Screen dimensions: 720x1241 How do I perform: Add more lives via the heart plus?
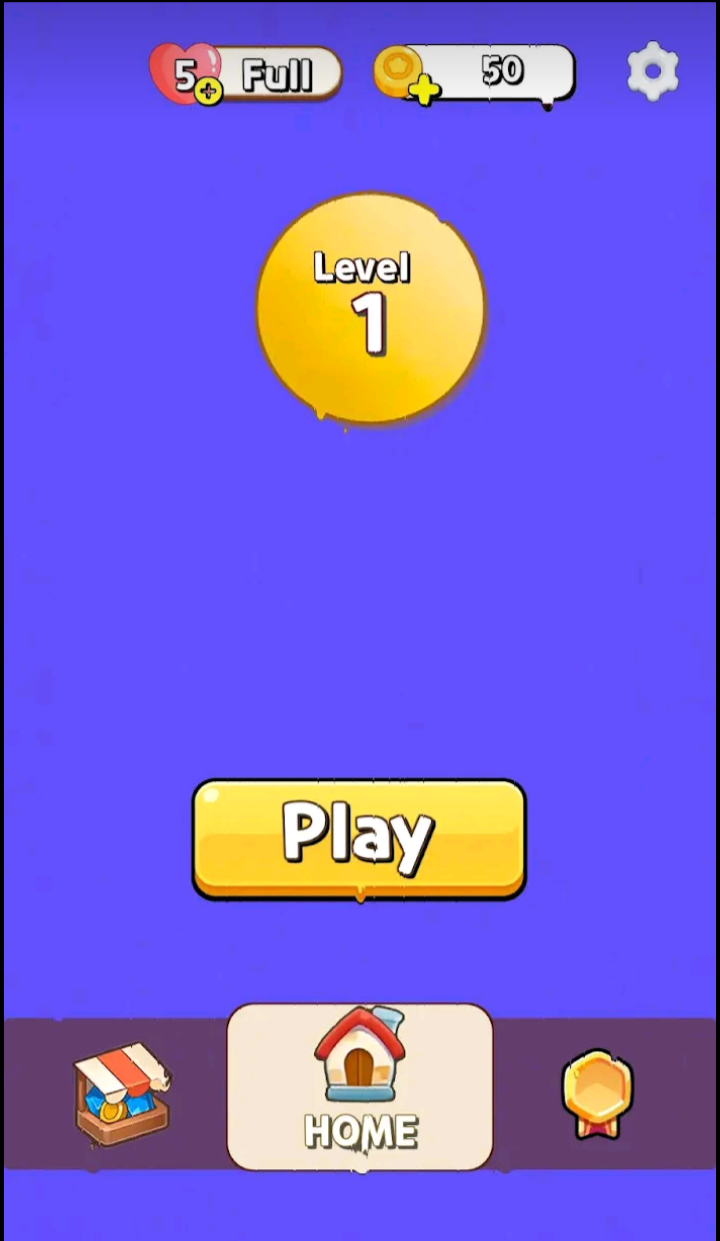click(x=208, y=92)
